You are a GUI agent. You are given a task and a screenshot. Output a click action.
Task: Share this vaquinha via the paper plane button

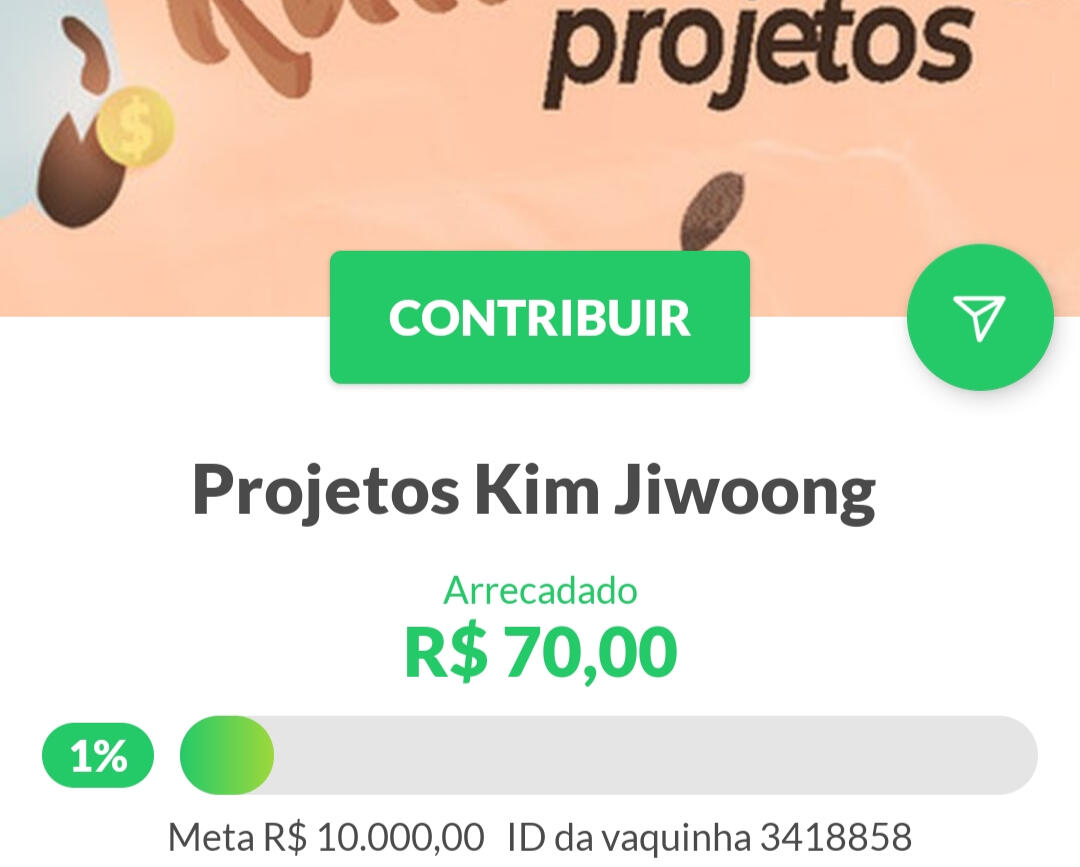pos(979,317)
